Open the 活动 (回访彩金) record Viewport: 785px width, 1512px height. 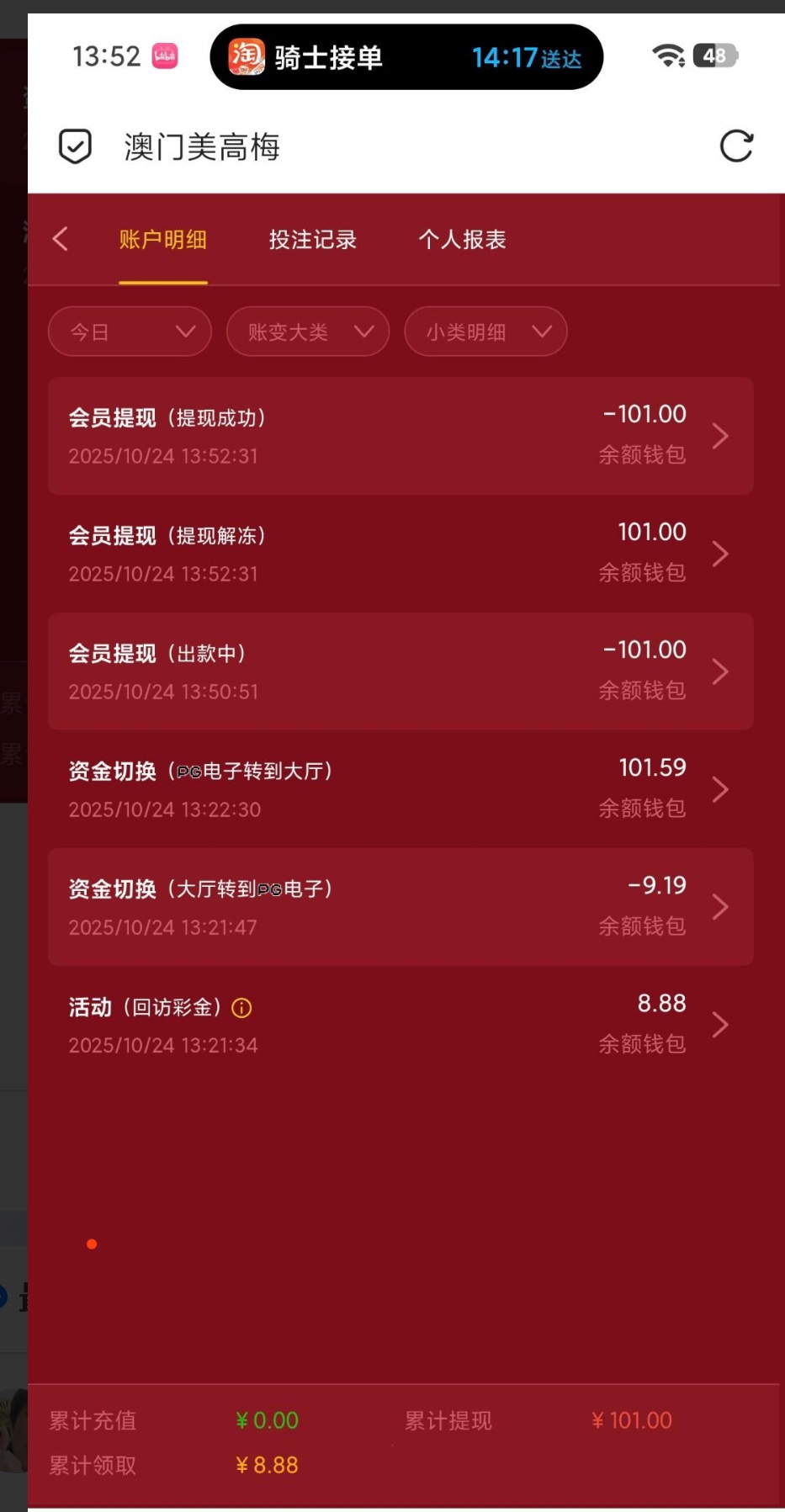coord(400,1025)
